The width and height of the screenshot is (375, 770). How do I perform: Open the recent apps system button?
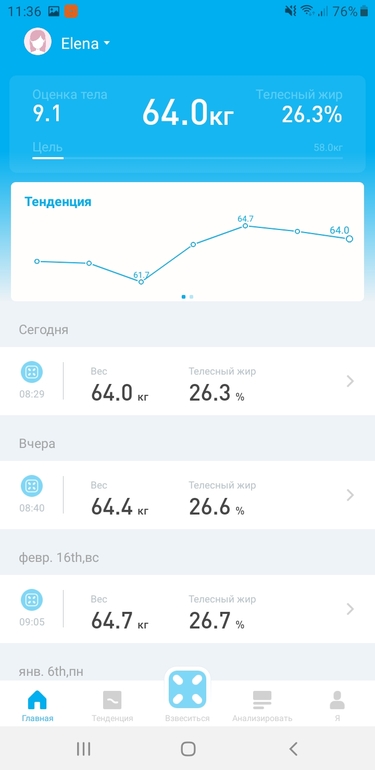pyautogui.click(x=83, y=748)
